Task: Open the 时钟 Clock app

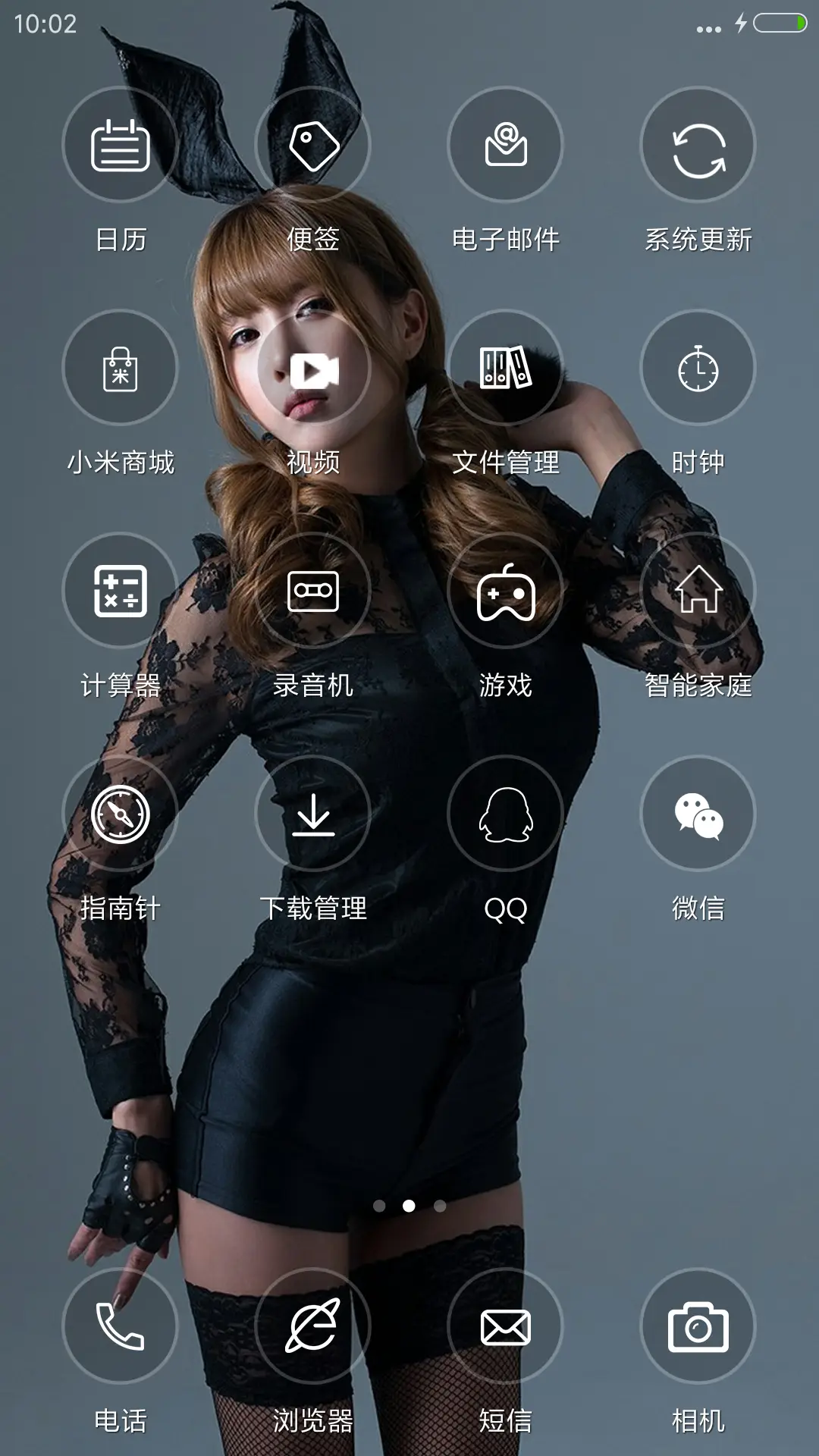Action: click(698, 369)
